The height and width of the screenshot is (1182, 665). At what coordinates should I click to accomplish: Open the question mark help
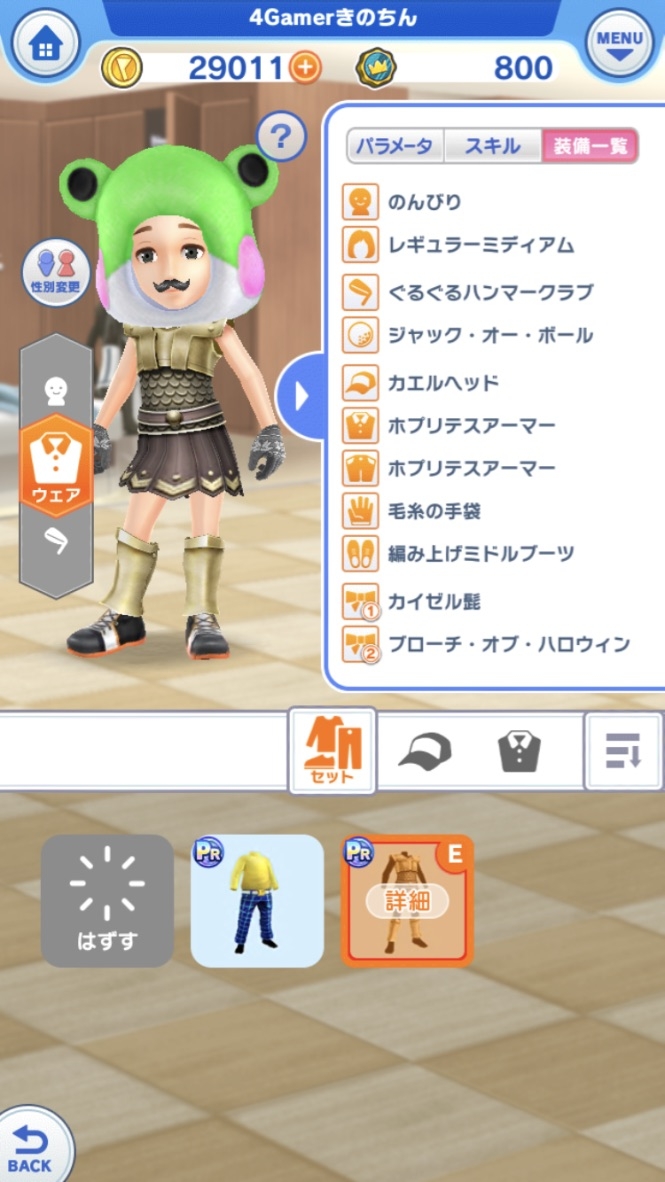(x=281, y=137)
